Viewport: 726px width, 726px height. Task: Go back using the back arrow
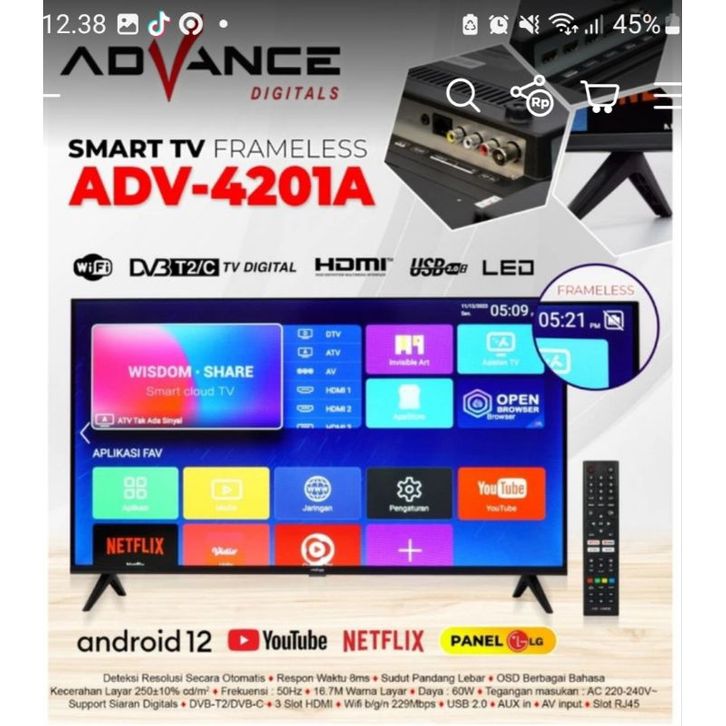pos(52,96)
